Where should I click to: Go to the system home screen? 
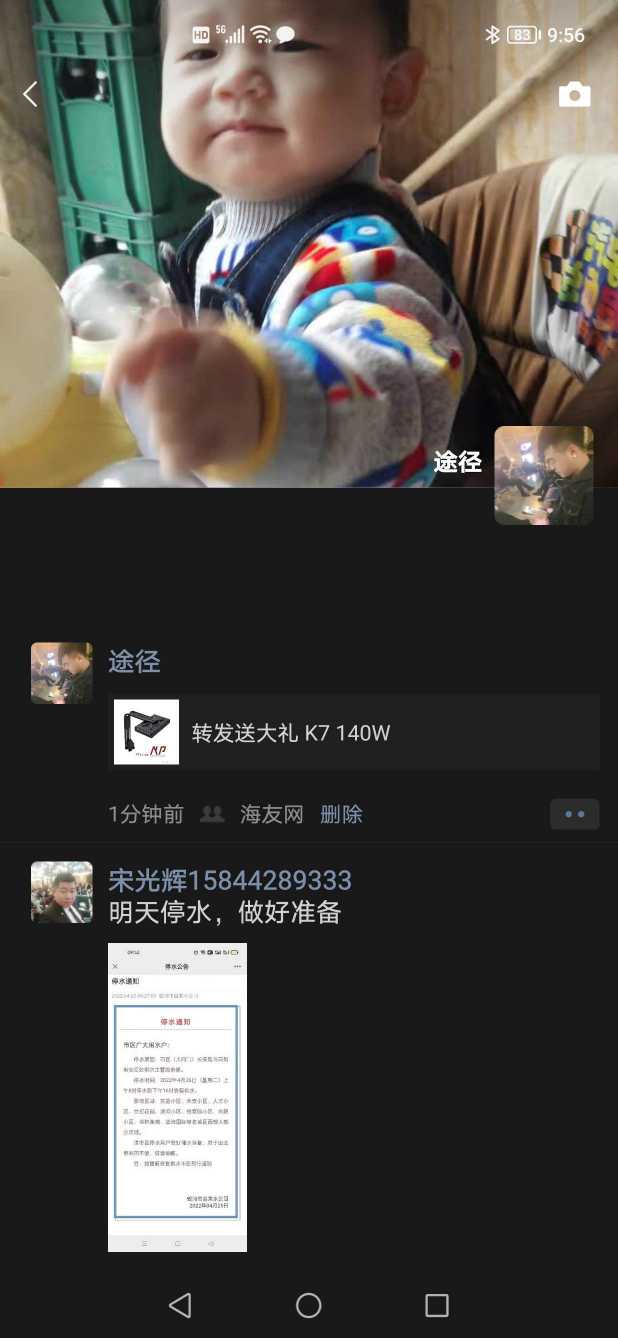(x=309, y=1305)
